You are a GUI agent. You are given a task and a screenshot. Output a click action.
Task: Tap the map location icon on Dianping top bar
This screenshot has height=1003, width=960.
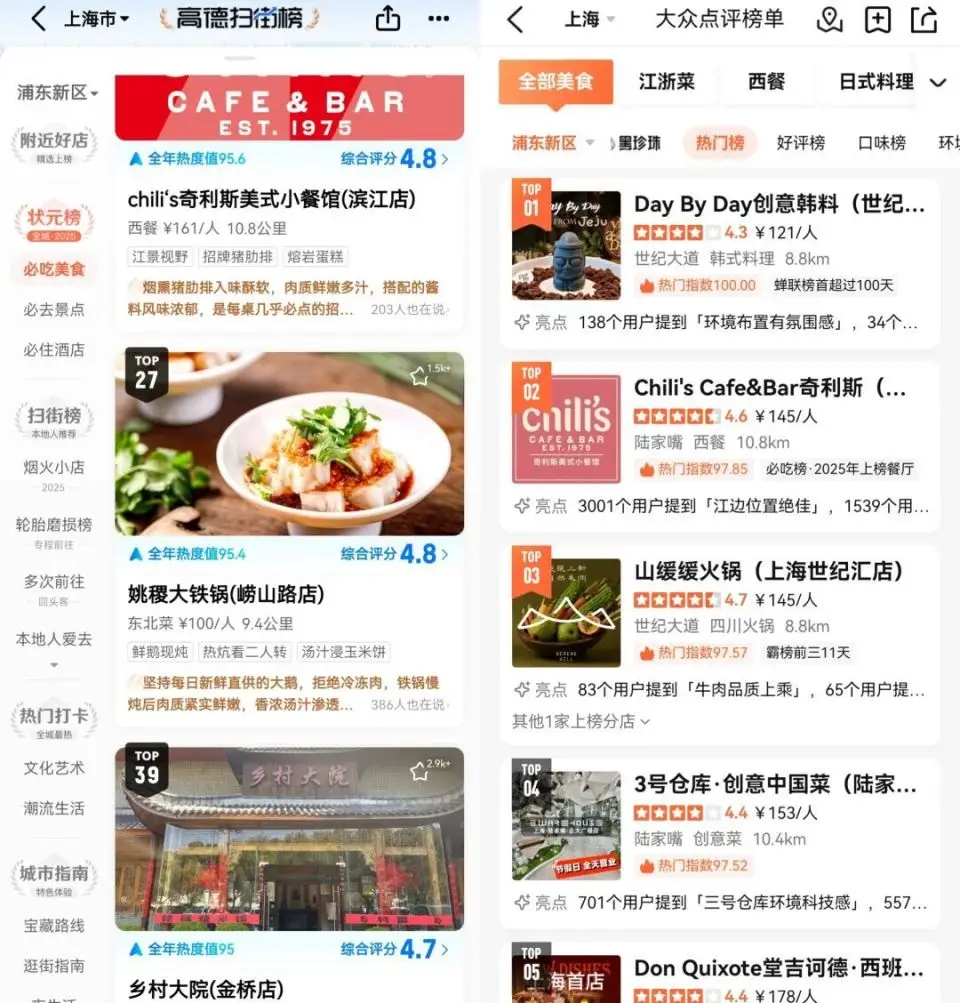click(x=830, y=19)
